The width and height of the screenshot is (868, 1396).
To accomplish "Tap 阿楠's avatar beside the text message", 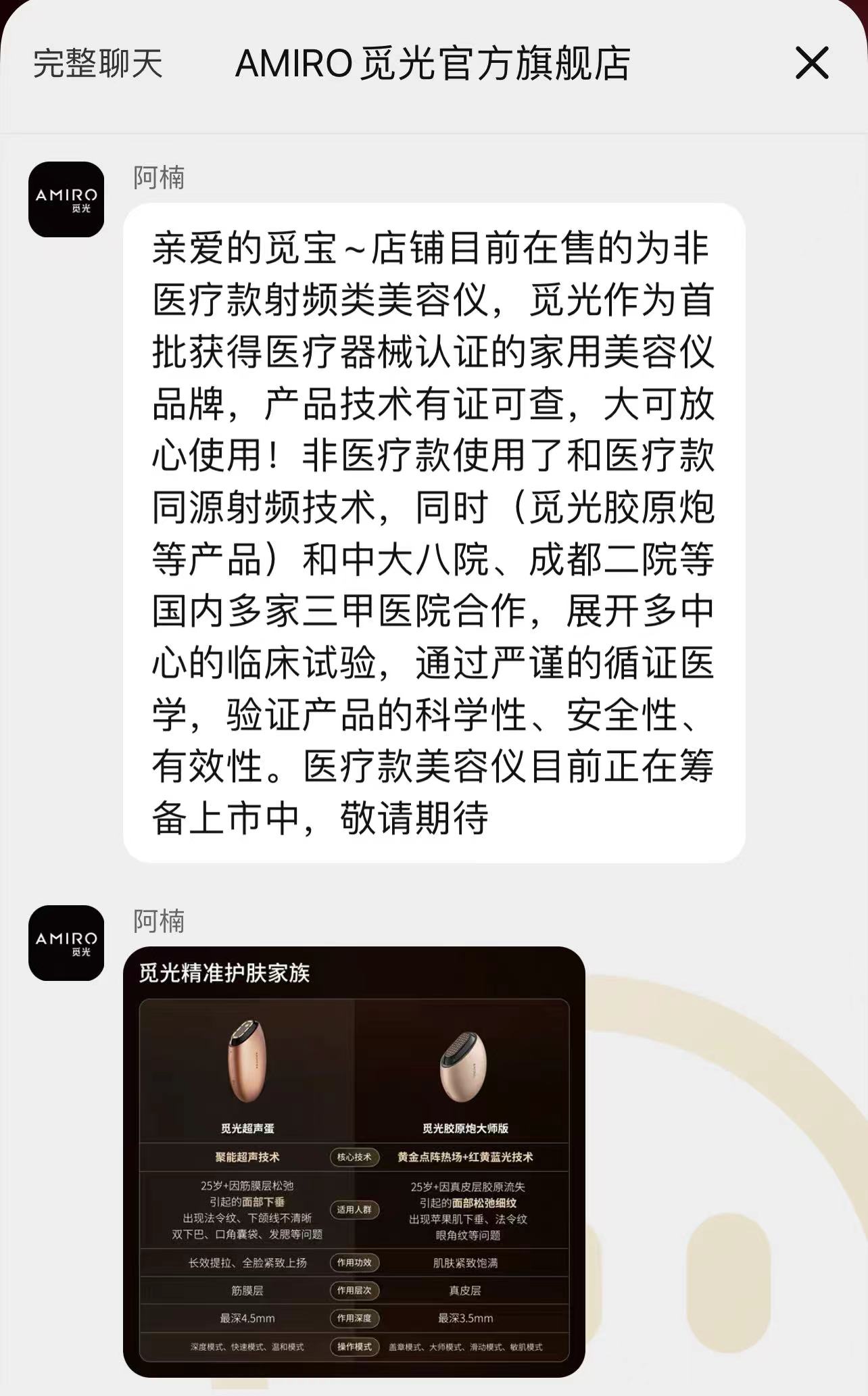I will [66, 199].
